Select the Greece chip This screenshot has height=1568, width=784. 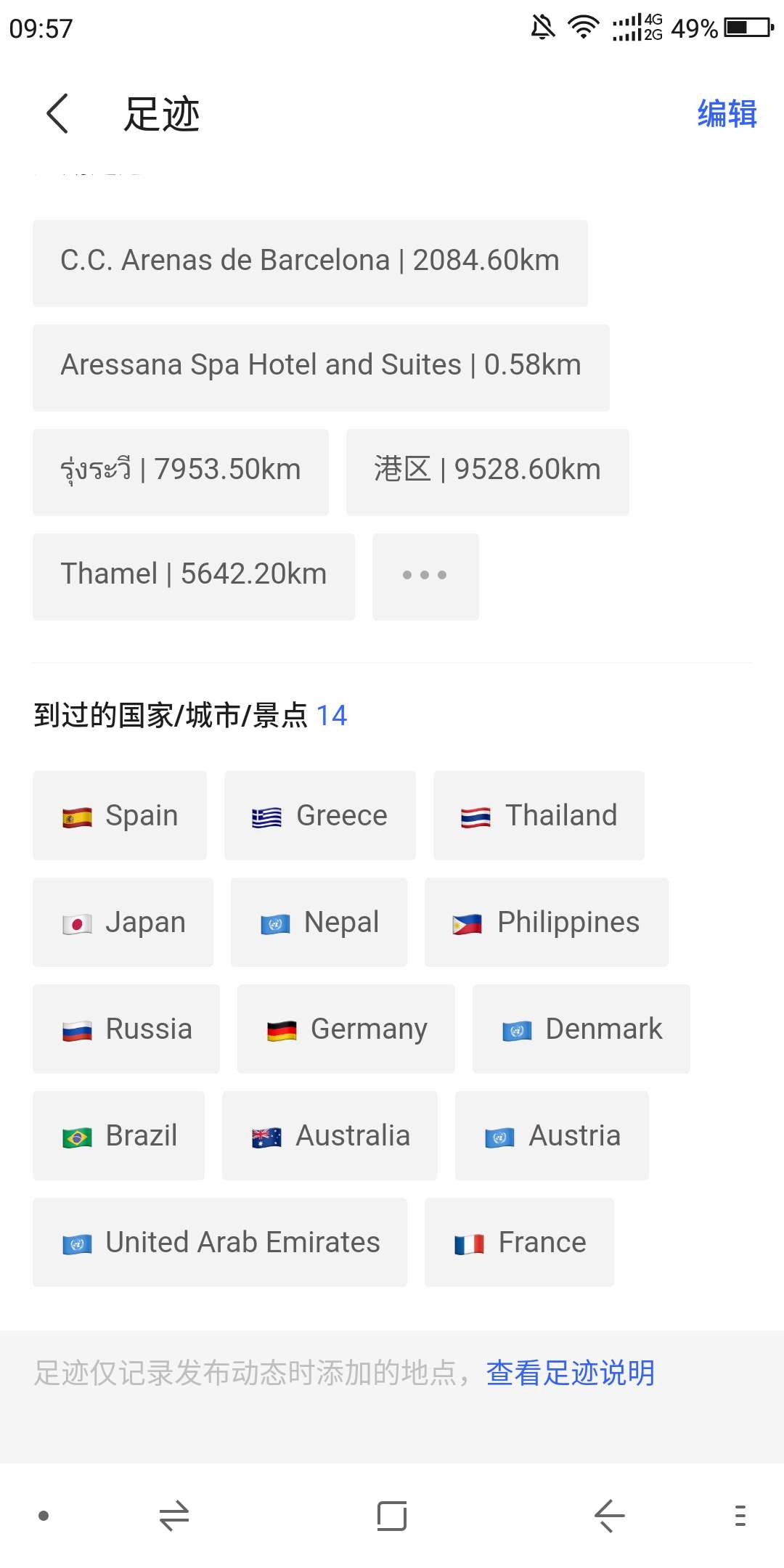(x=319, y=815)
